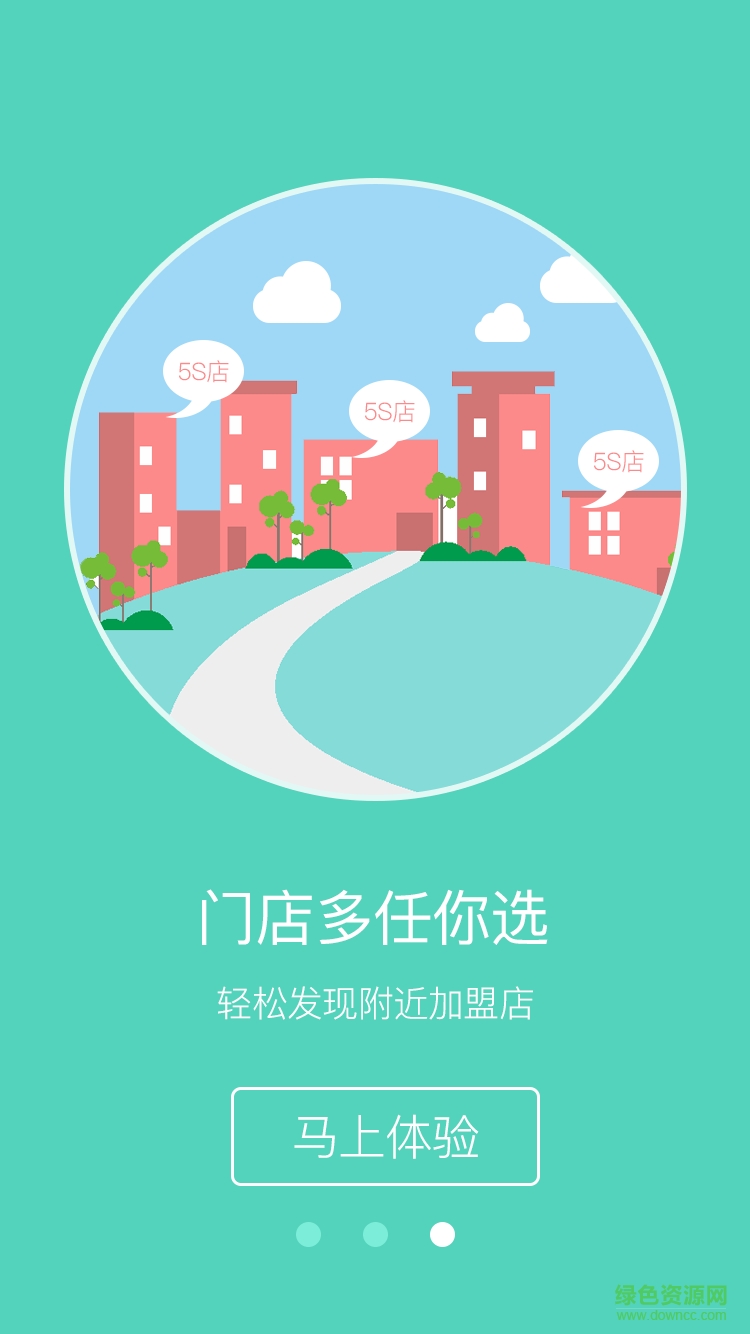Click the large white cloud illustration
The width and height of the screenshot is (750, 1334).
(298, 290)
